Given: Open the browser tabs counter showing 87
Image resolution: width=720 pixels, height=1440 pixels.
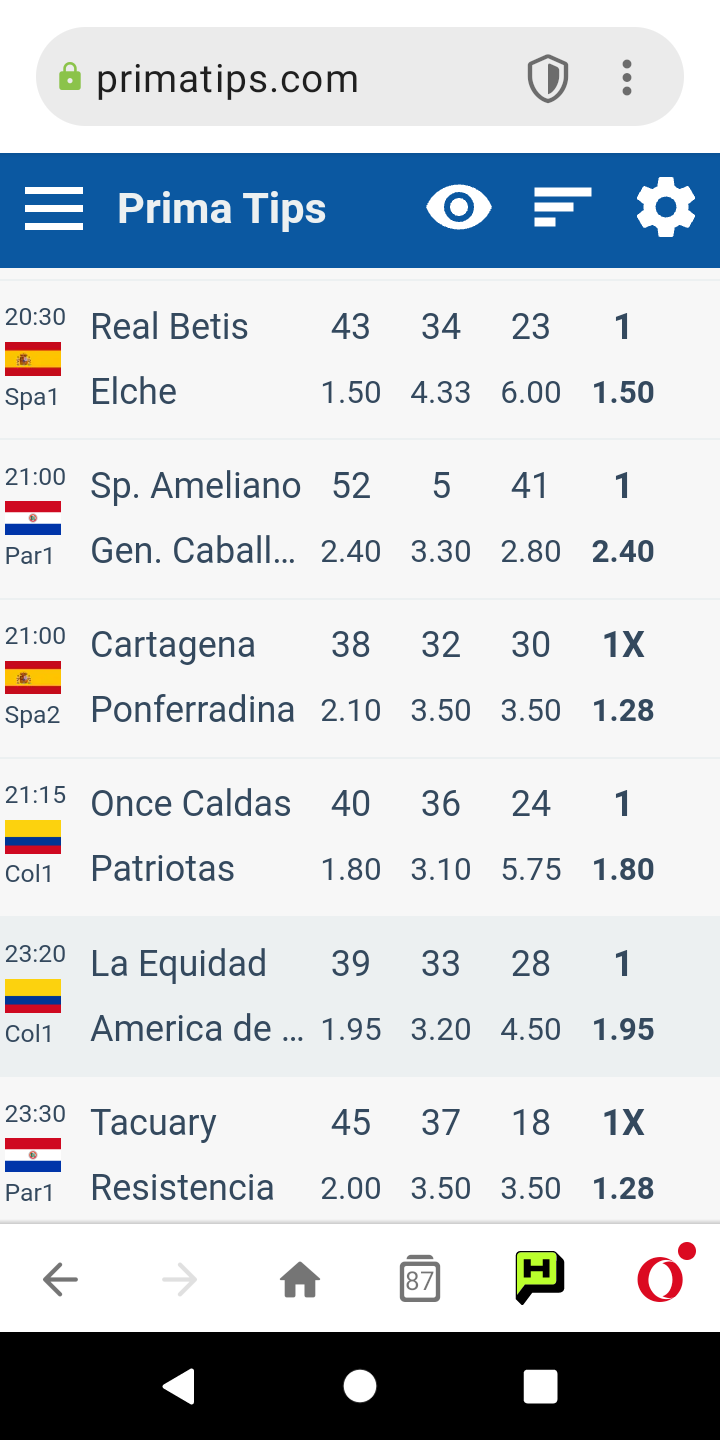Looking at the screenshot, I should click(x=420, y=1279).
